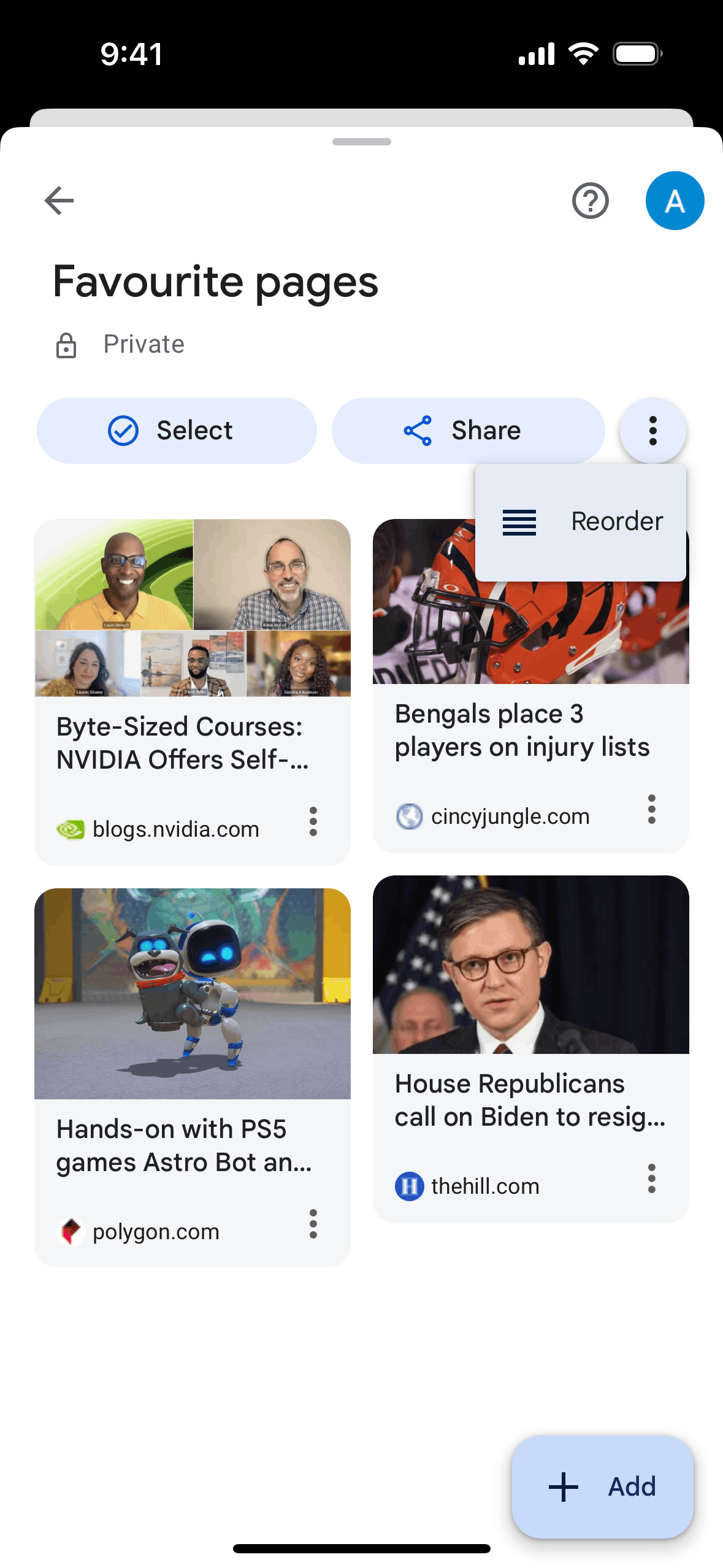
Task: Go back using the arrow icon
Action: coord(59,201)
